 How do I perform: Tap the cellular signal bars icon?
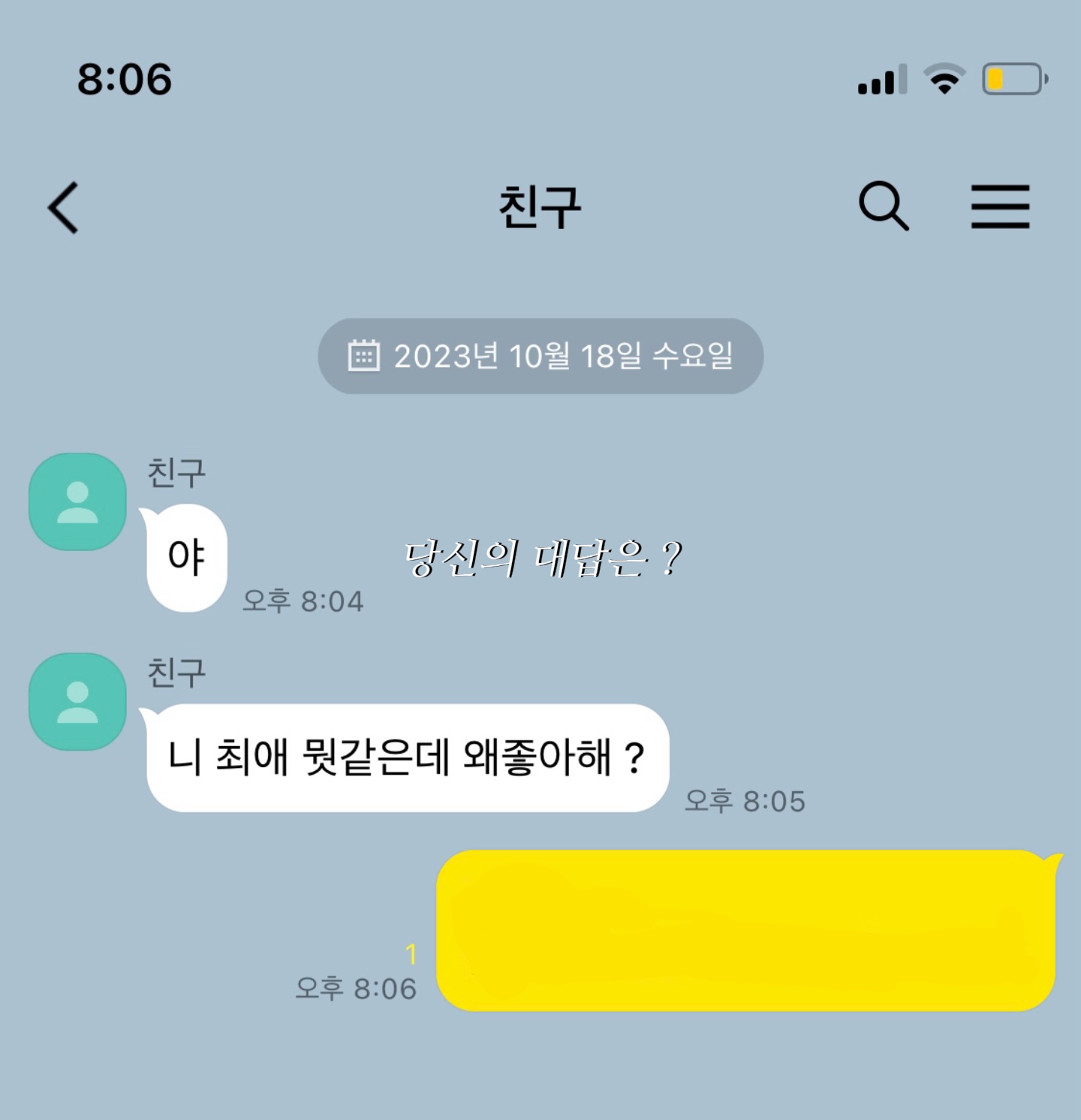tap(881, 80)
